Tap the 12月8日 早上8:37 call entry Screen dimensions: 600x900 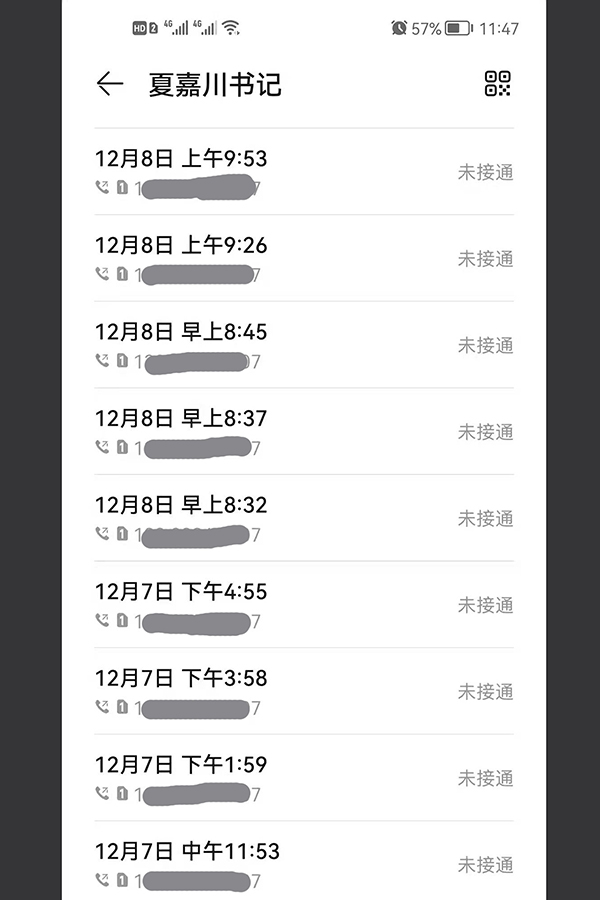(x=300, y=432)
